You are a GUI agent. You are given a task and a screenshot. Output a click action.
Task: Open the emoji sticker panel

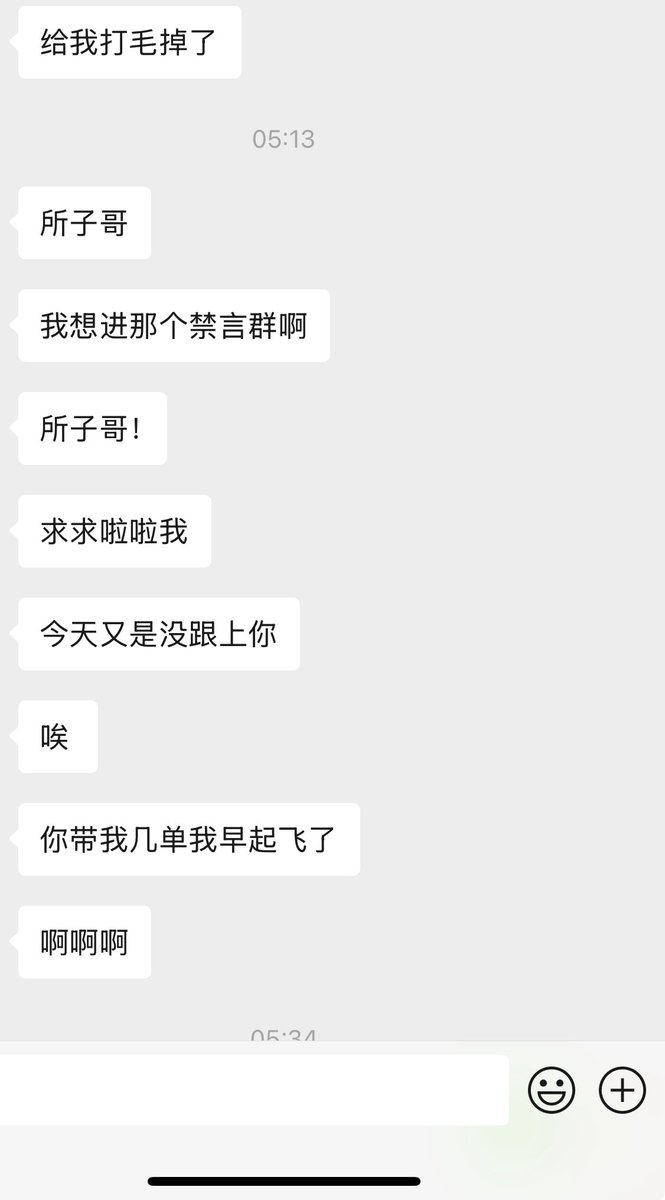tap(551, 1090)
